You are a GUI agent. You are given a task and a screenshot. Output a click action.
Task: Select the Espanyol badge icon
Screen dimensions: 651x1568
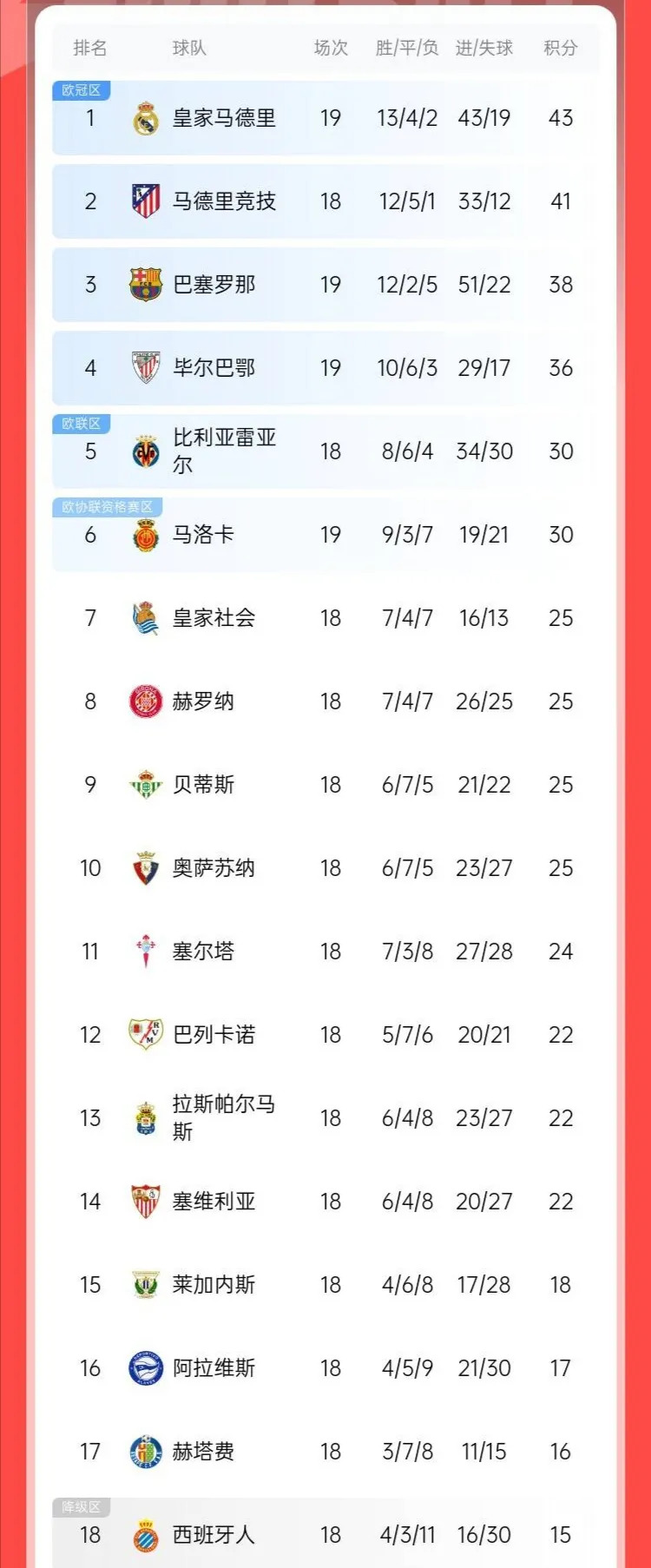[x=145, y=1533]
